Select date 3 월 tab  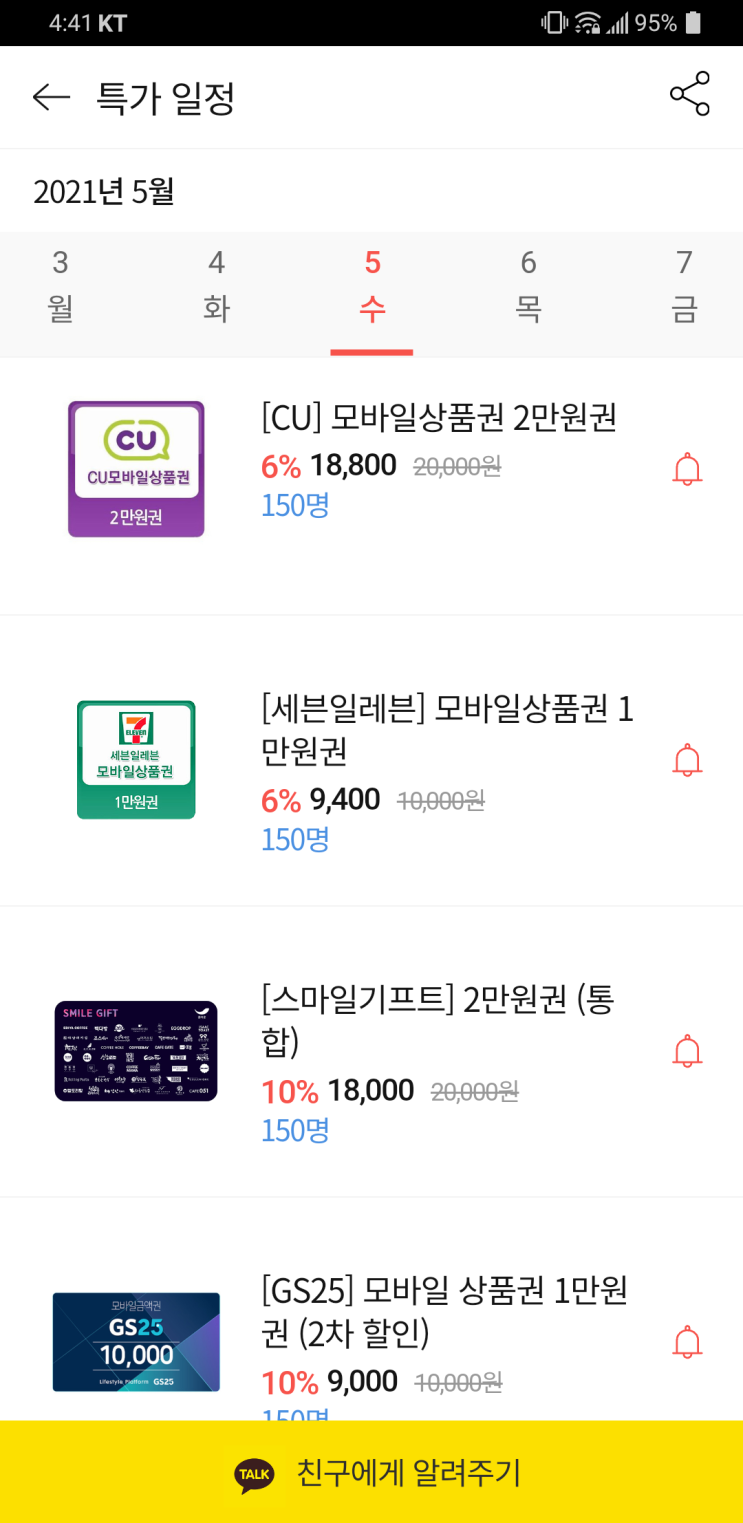tap(60, 286)
